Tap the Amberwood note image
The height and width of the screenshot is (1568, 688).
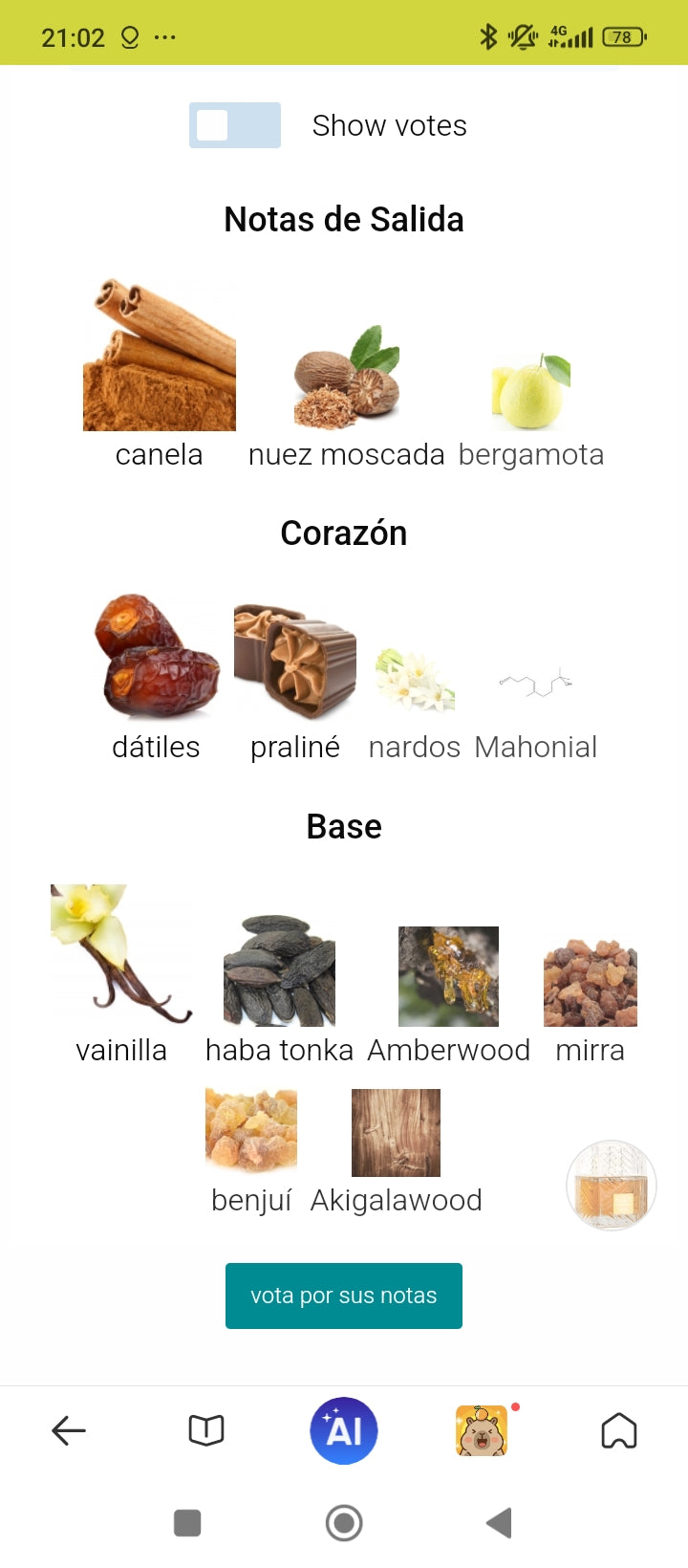(448, 976)
